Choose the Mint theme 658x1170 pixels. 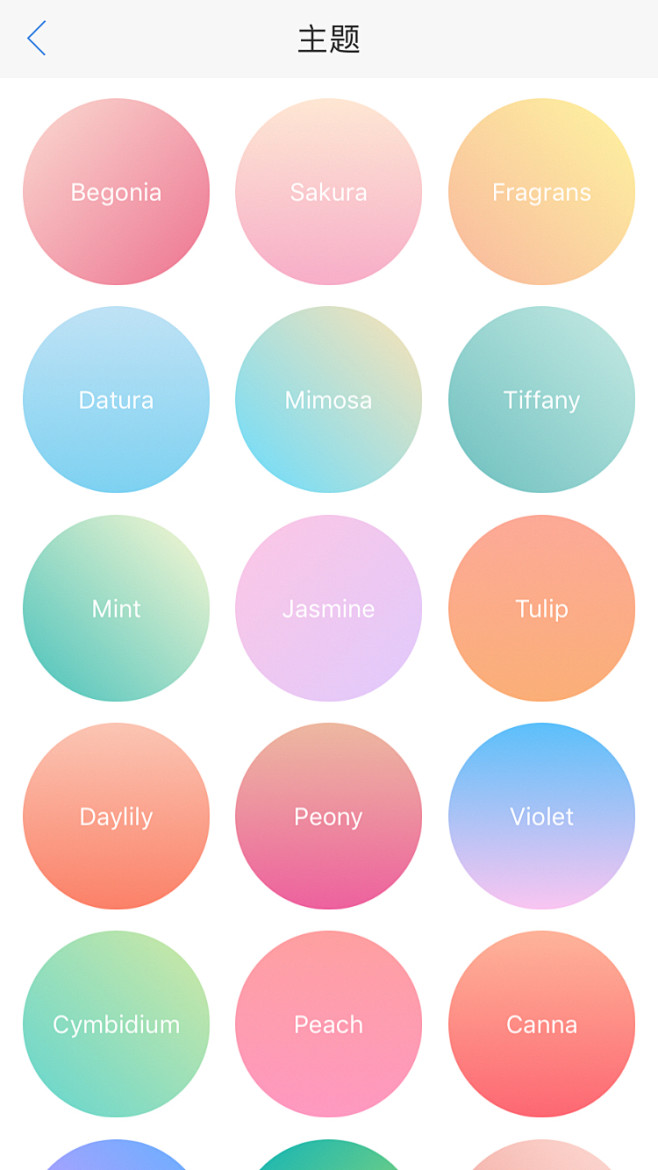point(116,608)
